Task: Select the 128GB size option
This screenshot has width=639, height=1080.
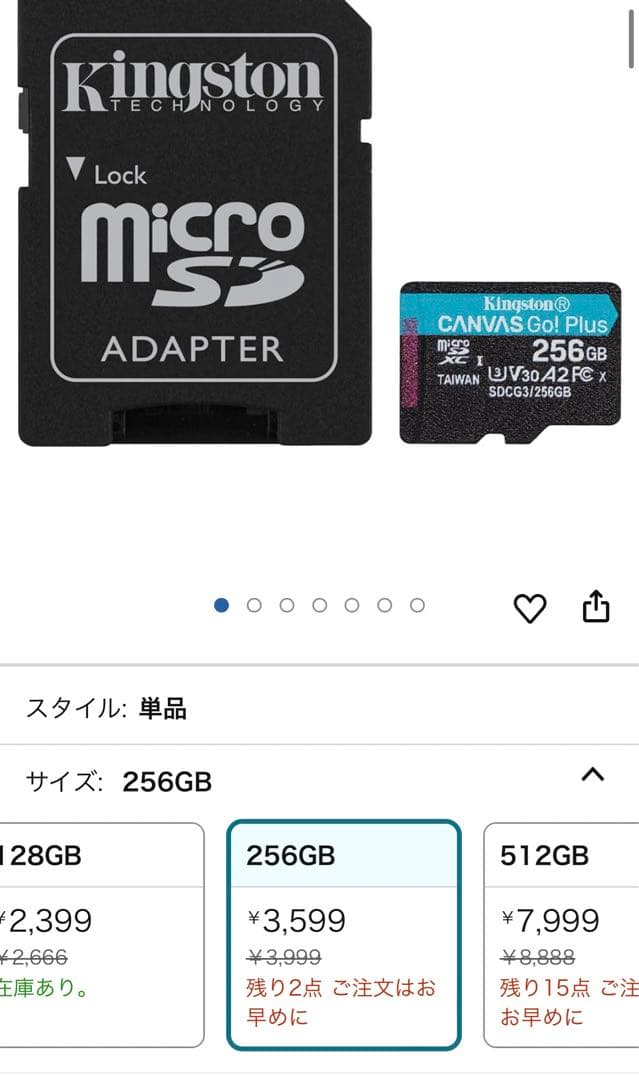Action: click(100, 933)
